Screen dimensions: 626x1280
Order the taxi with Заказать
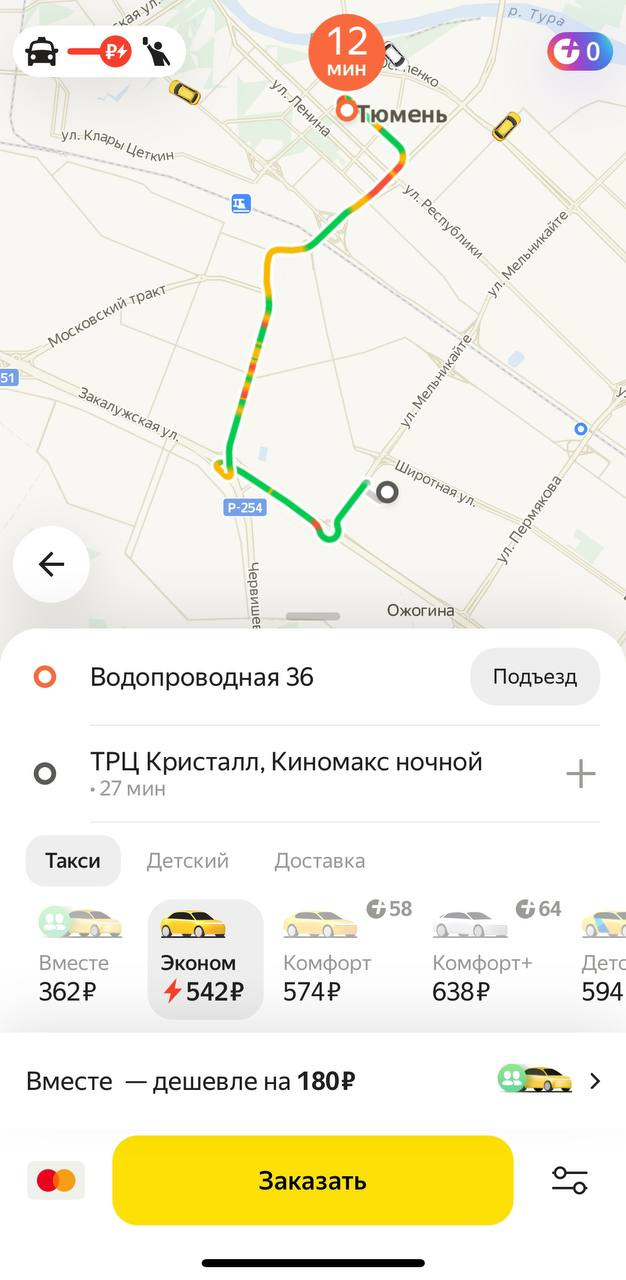pyautogui.click(x=312, y=1180)
